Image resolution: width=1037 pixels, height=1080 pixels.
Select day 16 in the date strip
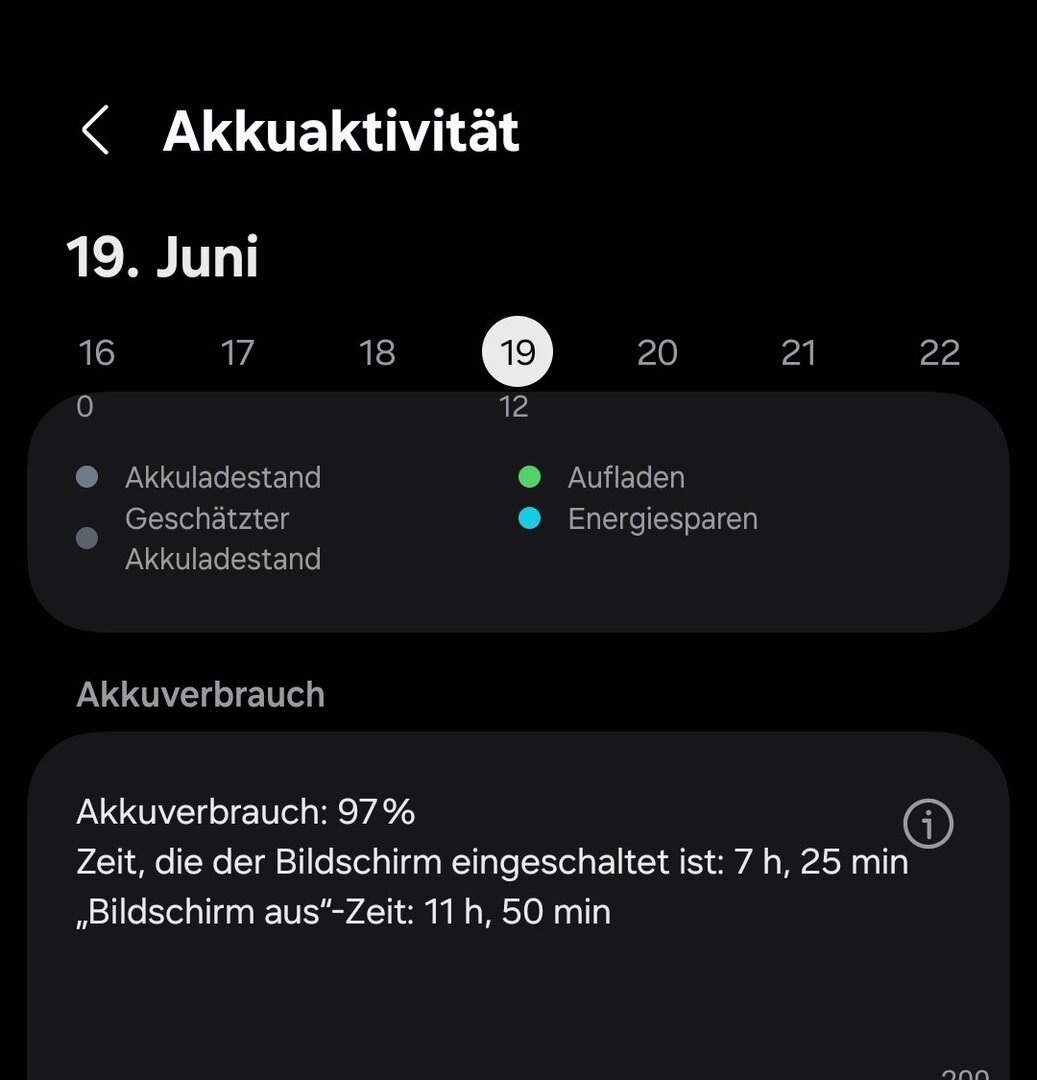[x=96, y=353]
